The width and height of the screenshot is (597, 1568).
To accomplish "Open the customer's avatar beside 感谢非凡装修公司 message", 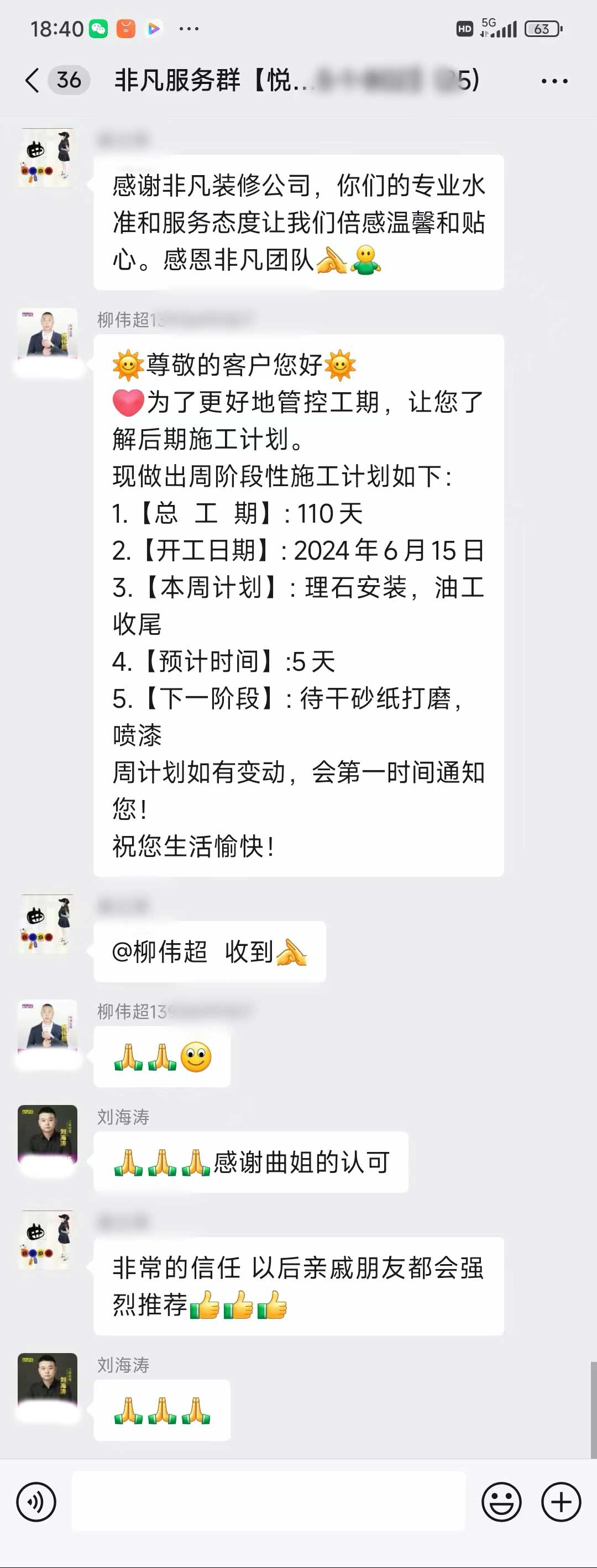I will (48, 157).
